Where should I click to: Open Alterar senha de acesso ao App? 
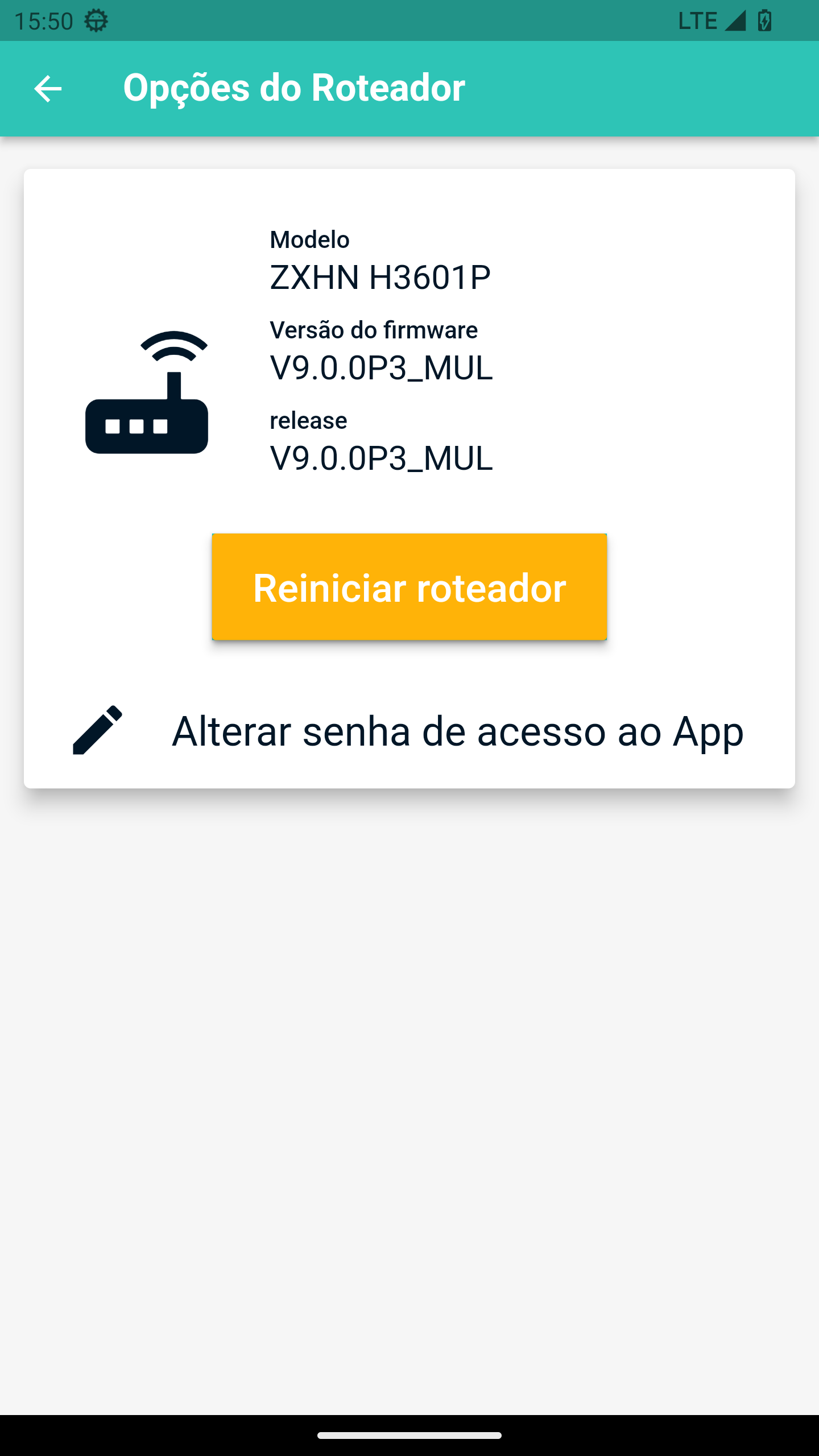[x=409, y=731]
